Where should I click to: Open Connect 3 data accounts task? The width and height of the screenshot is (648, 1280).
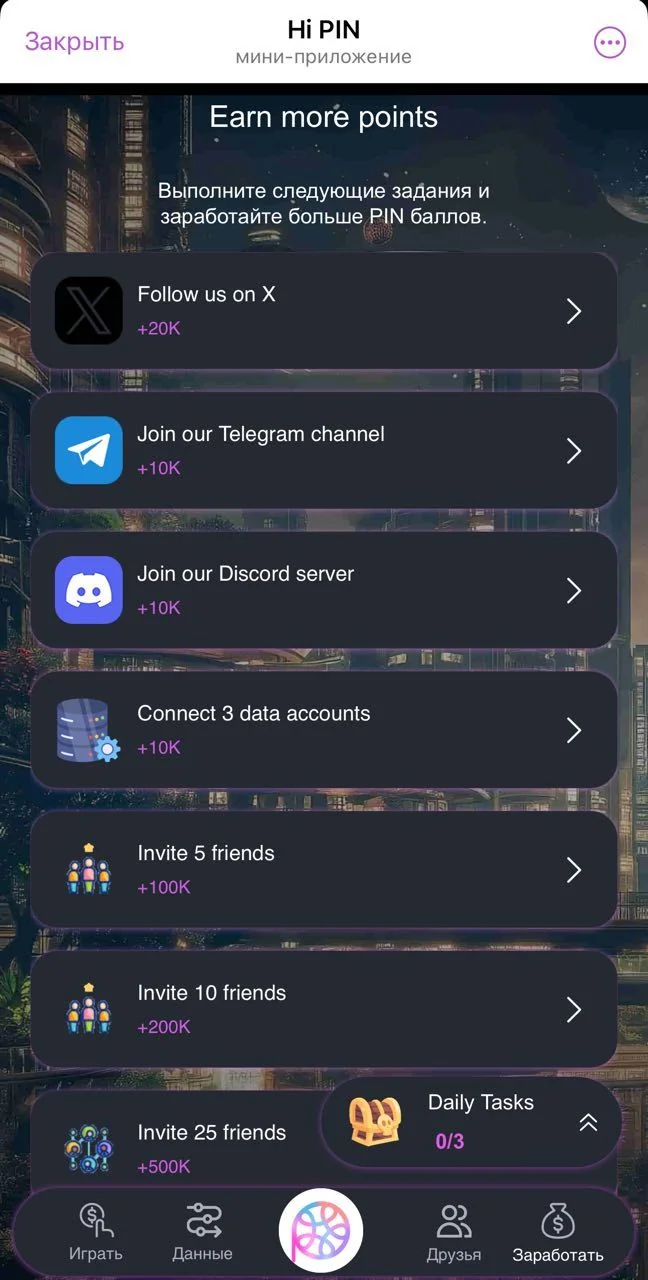click(324, 730)
